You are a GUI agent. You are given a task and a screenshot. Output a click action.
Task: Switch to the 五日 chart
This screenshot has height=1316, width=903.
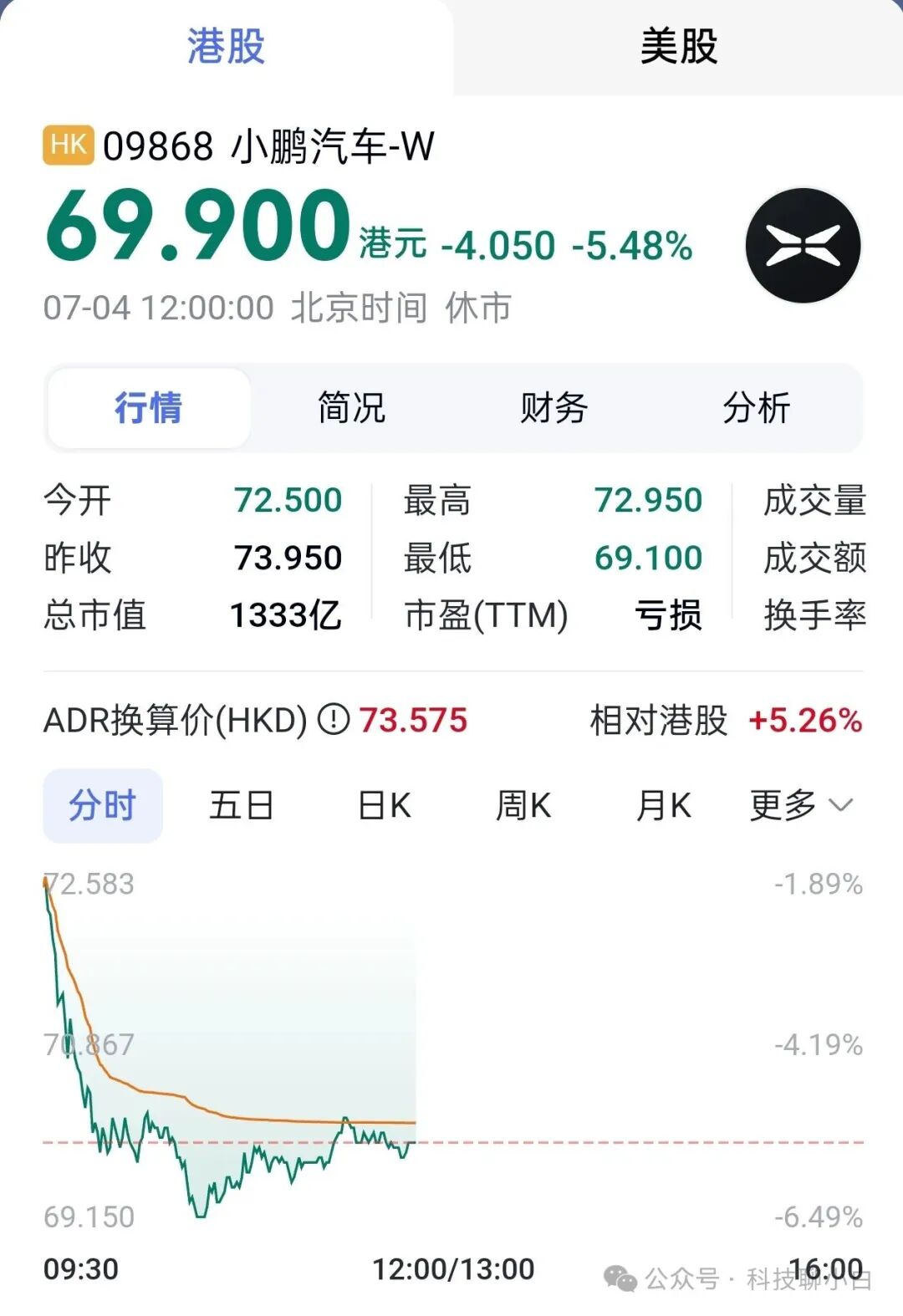click(241, 803)
